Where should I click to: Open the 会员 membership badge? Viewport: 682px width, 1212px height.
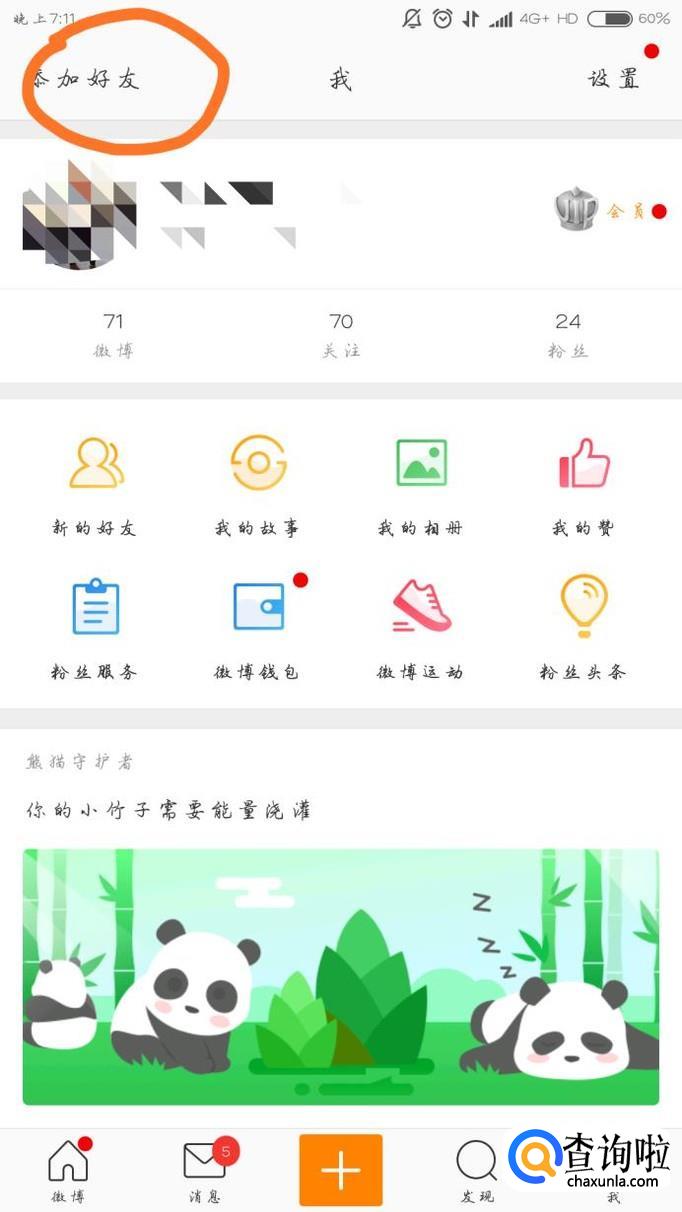[610, 211]
